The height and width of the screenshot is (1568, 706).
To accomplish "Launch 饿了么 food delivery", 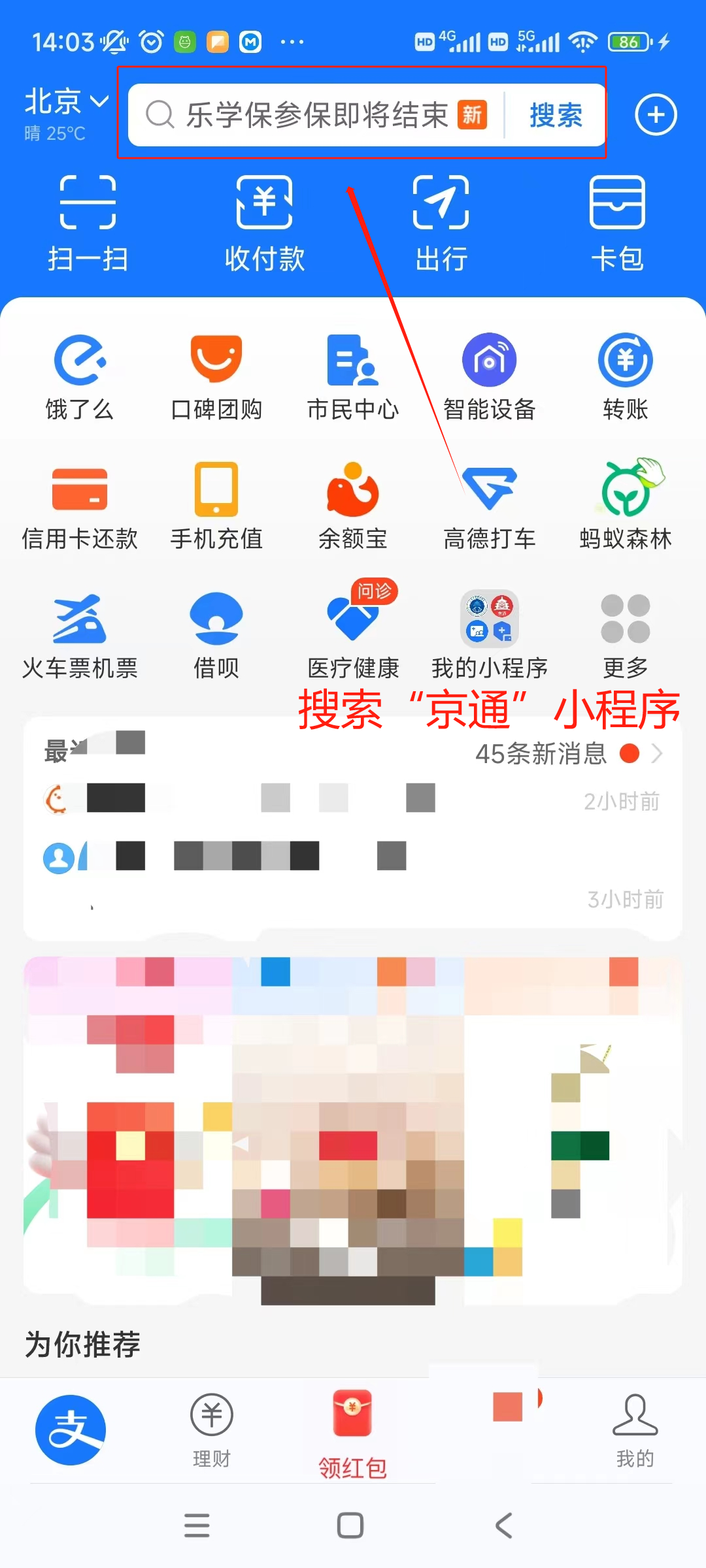I will [79, 376].
